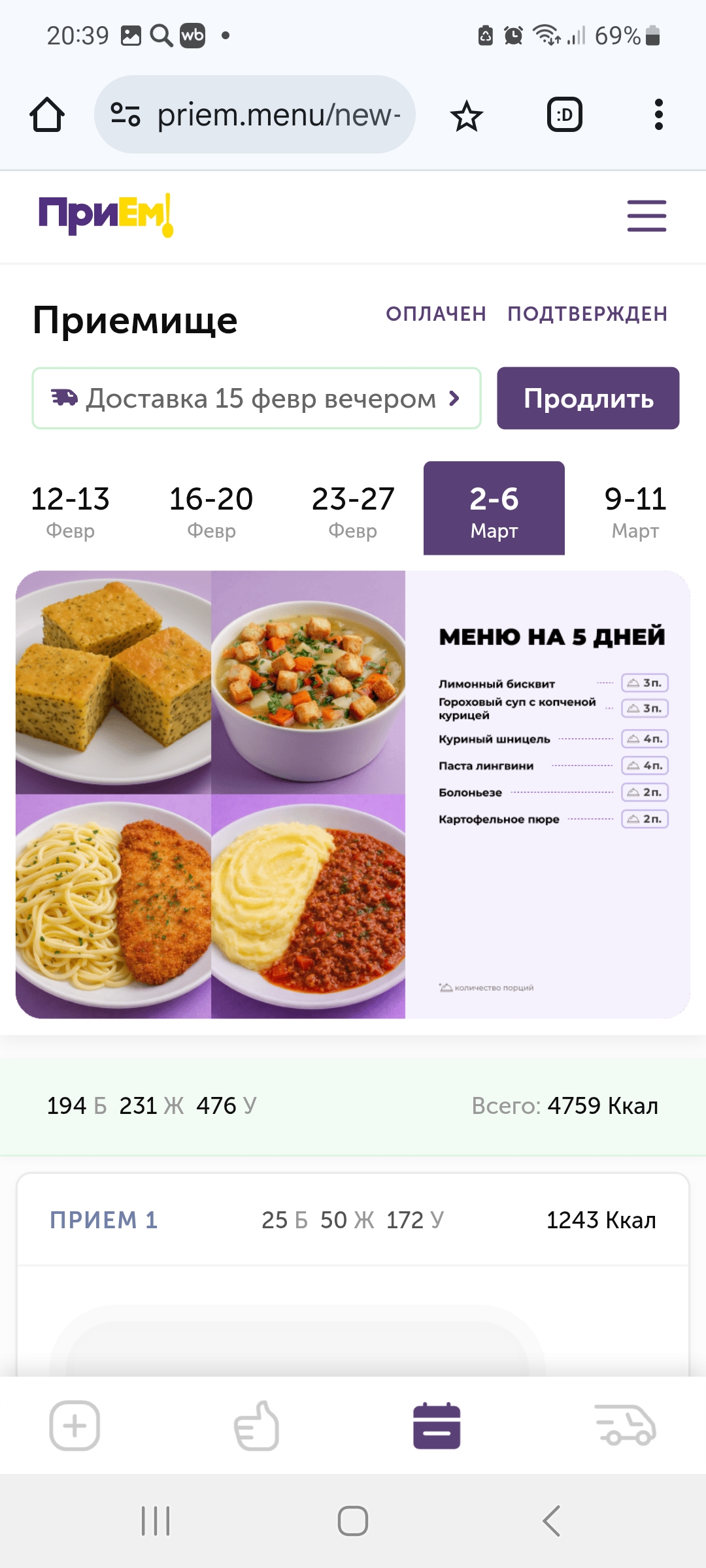706x1568 pixels.
Task: Go back with the system back button
Action: [x=551, y=1521]
